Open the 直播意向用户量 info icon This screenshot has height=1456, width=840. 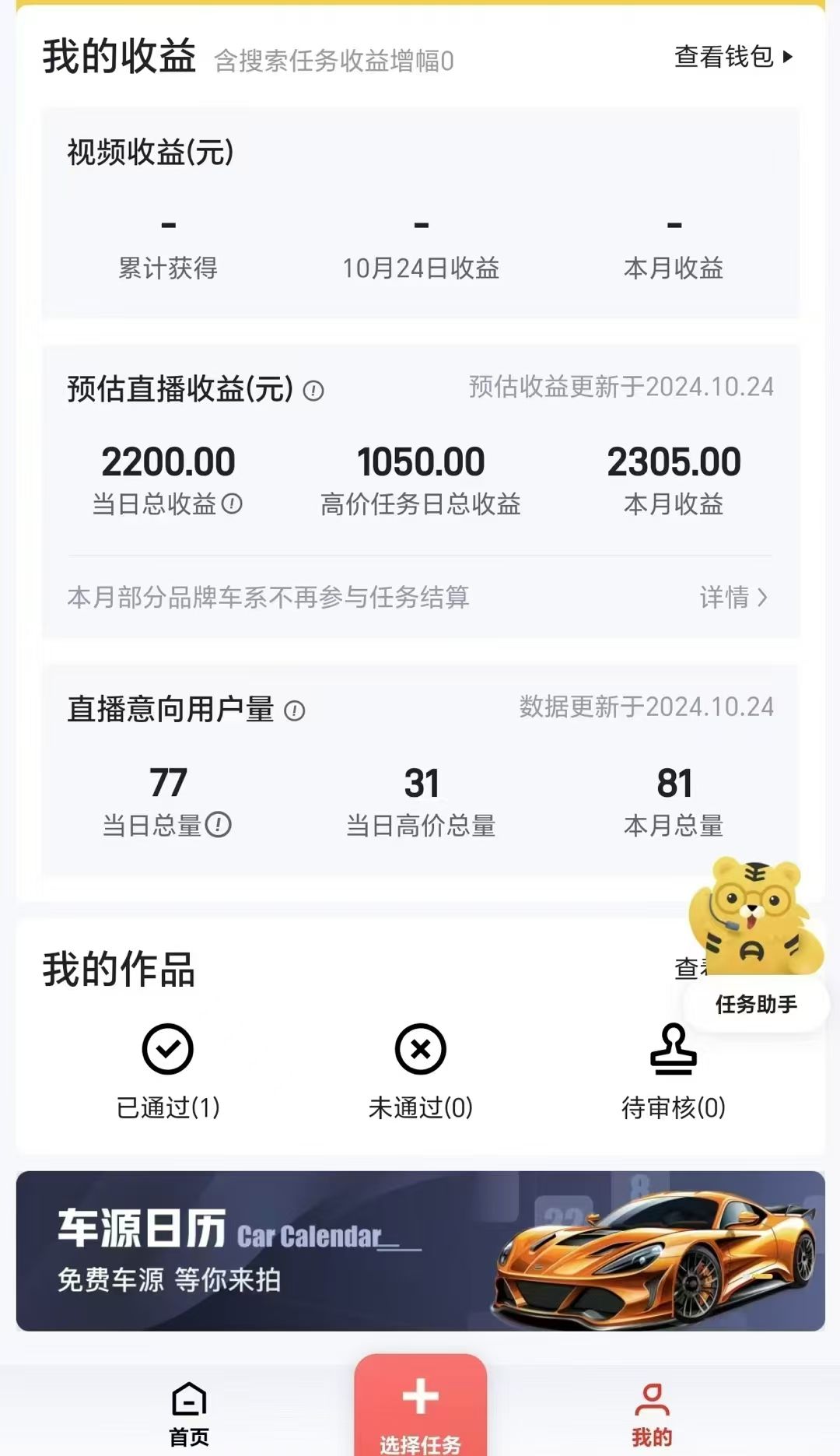click(293, 709)
